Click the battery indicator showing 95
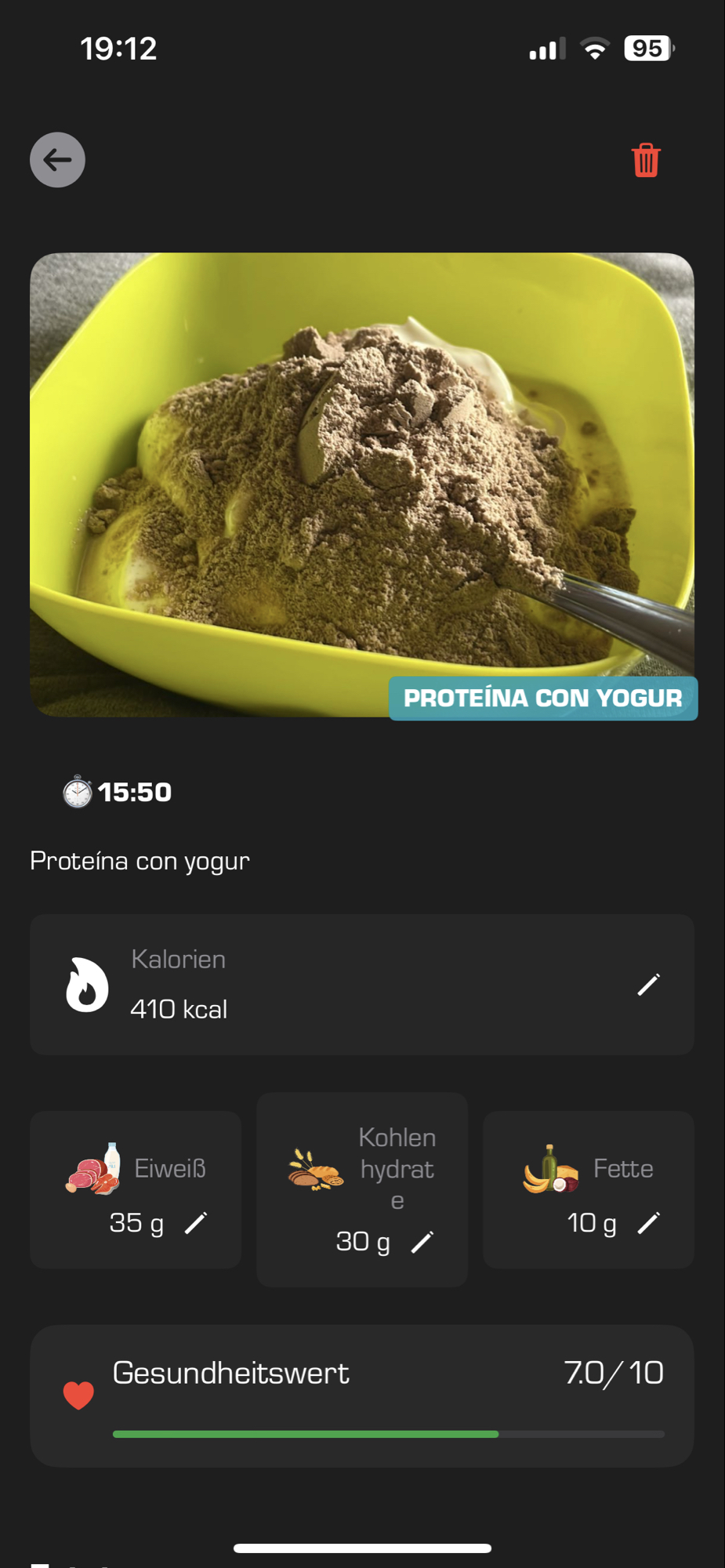This screenshot has width=725, height=1568. (648, 48)
